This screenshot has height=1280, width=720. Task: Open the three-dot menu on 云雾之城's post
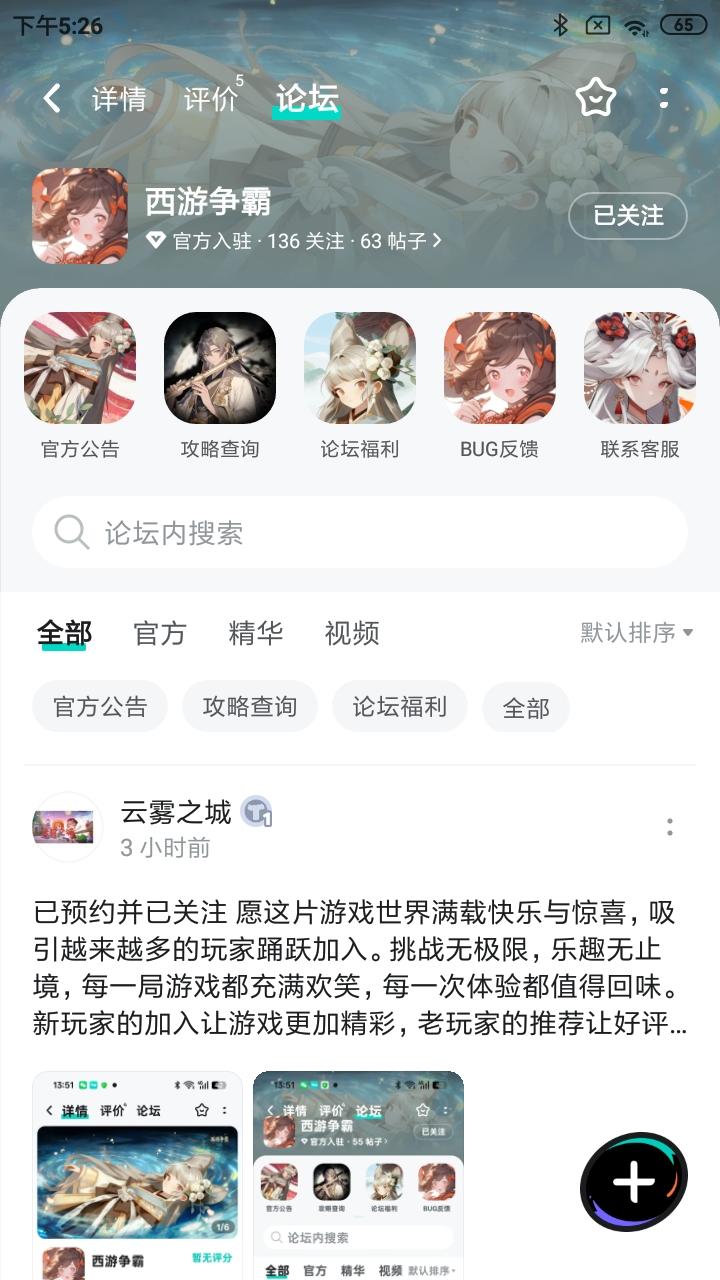point(669,827)
